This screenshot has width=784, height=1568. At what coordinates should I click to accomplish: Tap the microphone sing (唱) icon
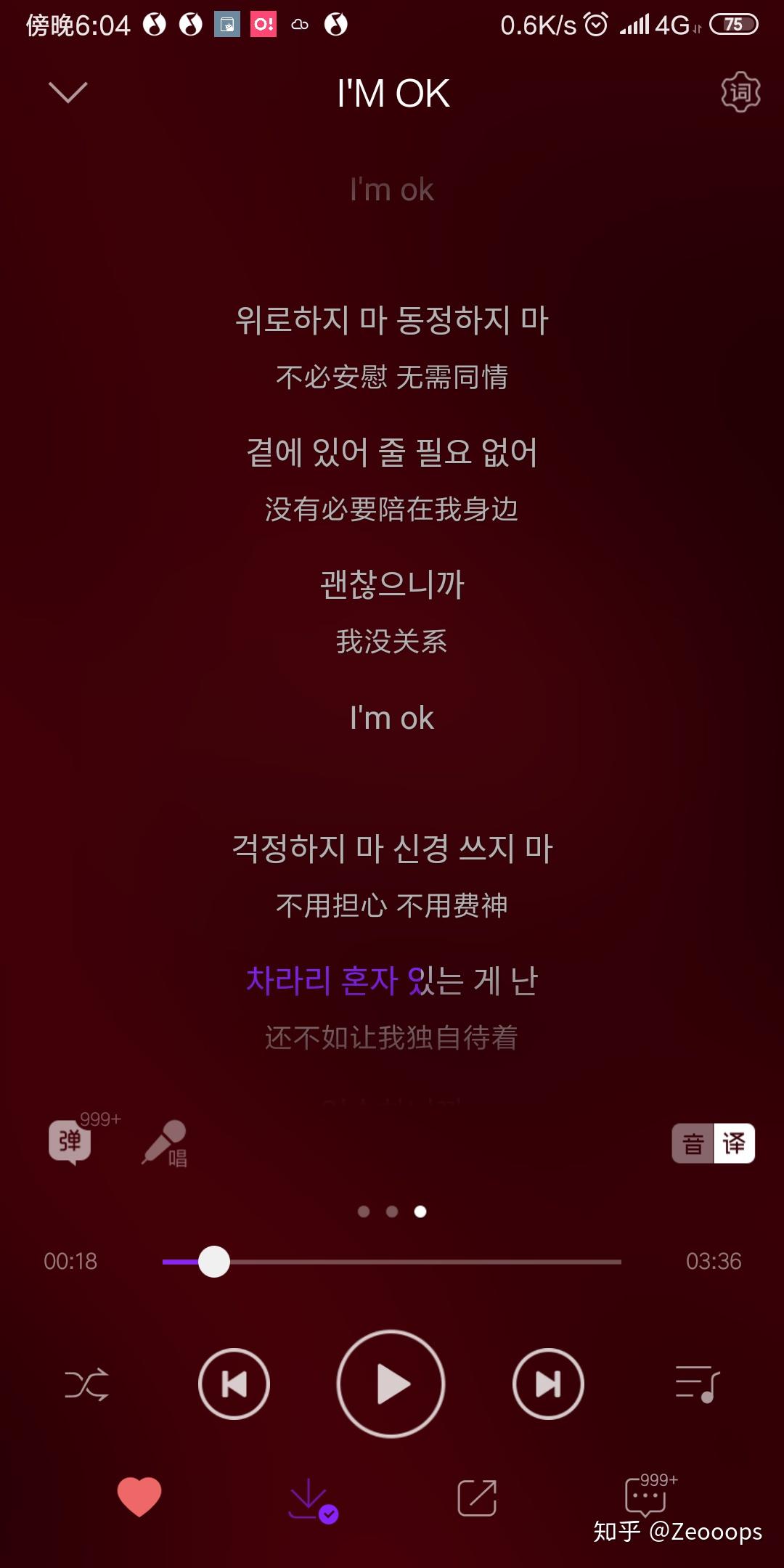click(x=166, y=1143)
